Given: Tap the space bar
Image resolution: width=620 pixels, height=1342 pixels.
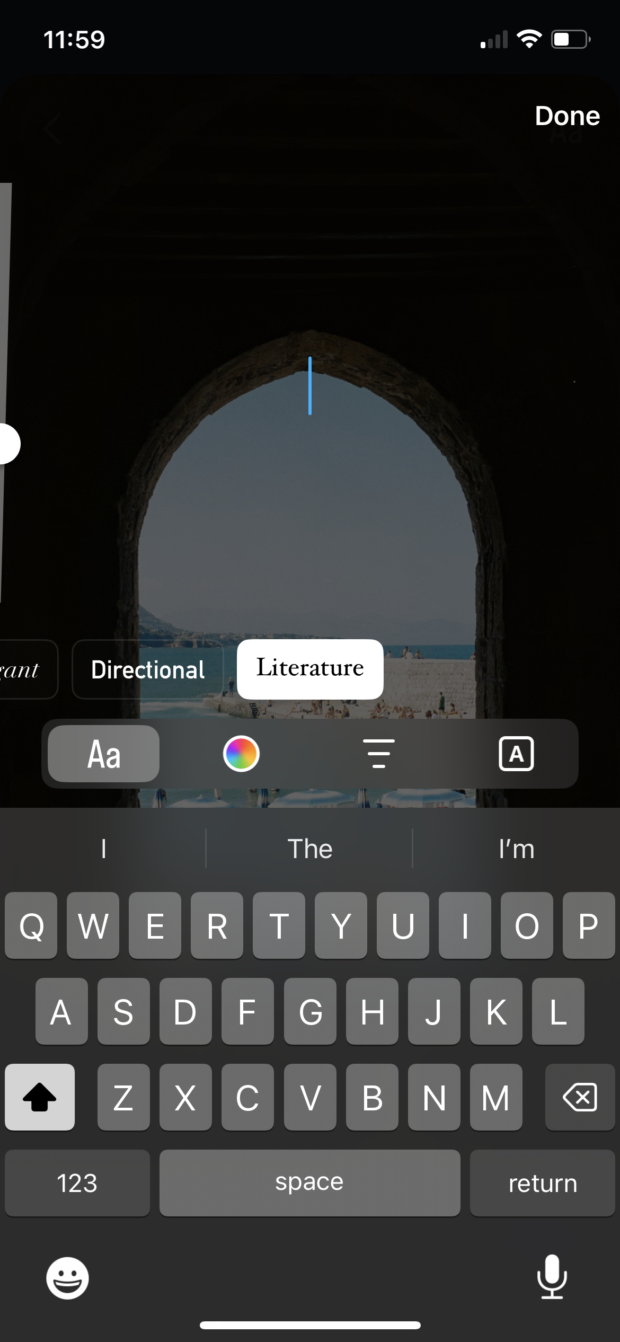Looking at the screenshot, I should pyautogui.click(x=310, y=1183).
